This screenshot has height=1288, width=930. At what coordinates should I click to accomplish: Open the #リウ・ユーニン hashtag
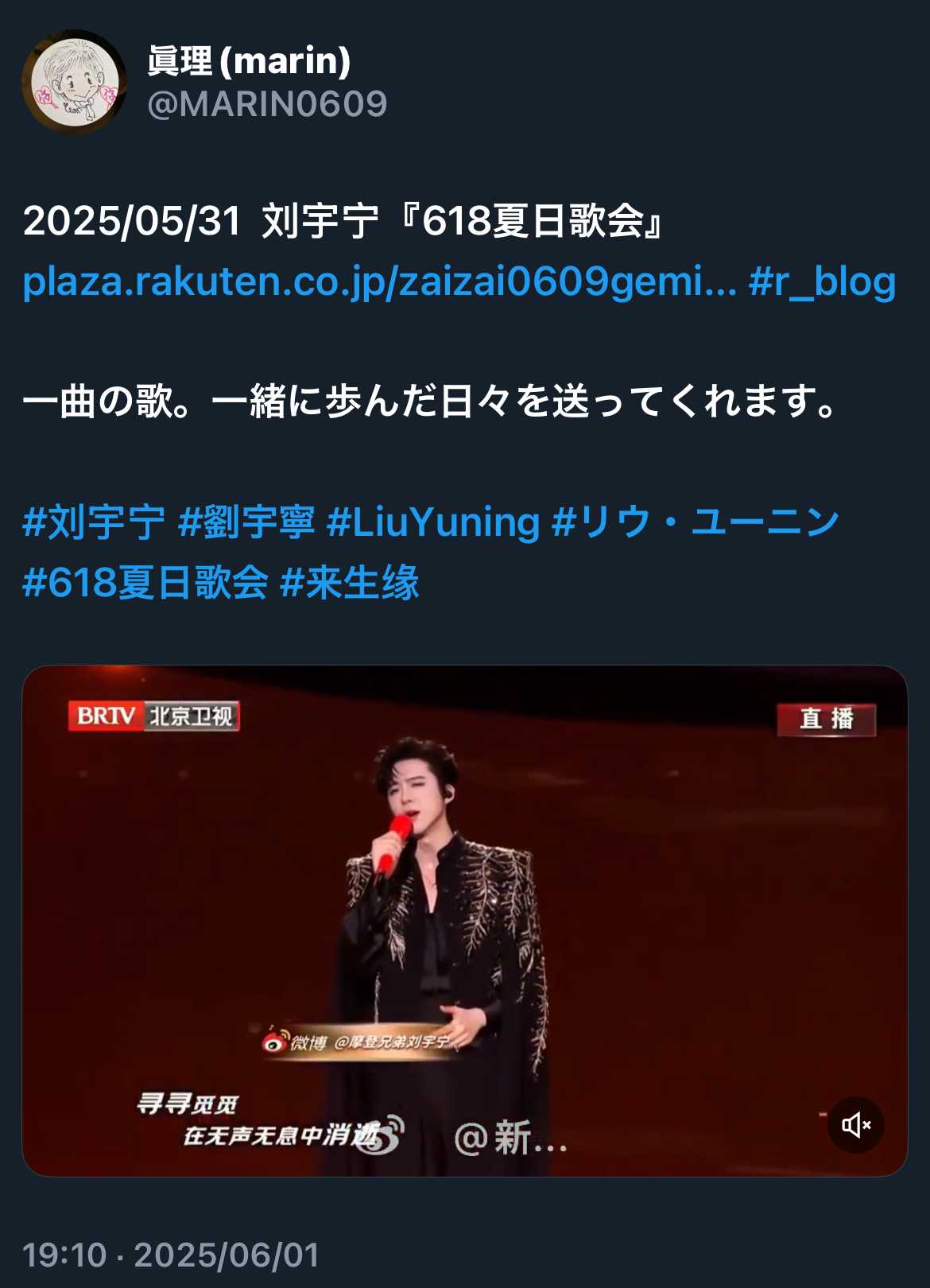click(696, 522)
